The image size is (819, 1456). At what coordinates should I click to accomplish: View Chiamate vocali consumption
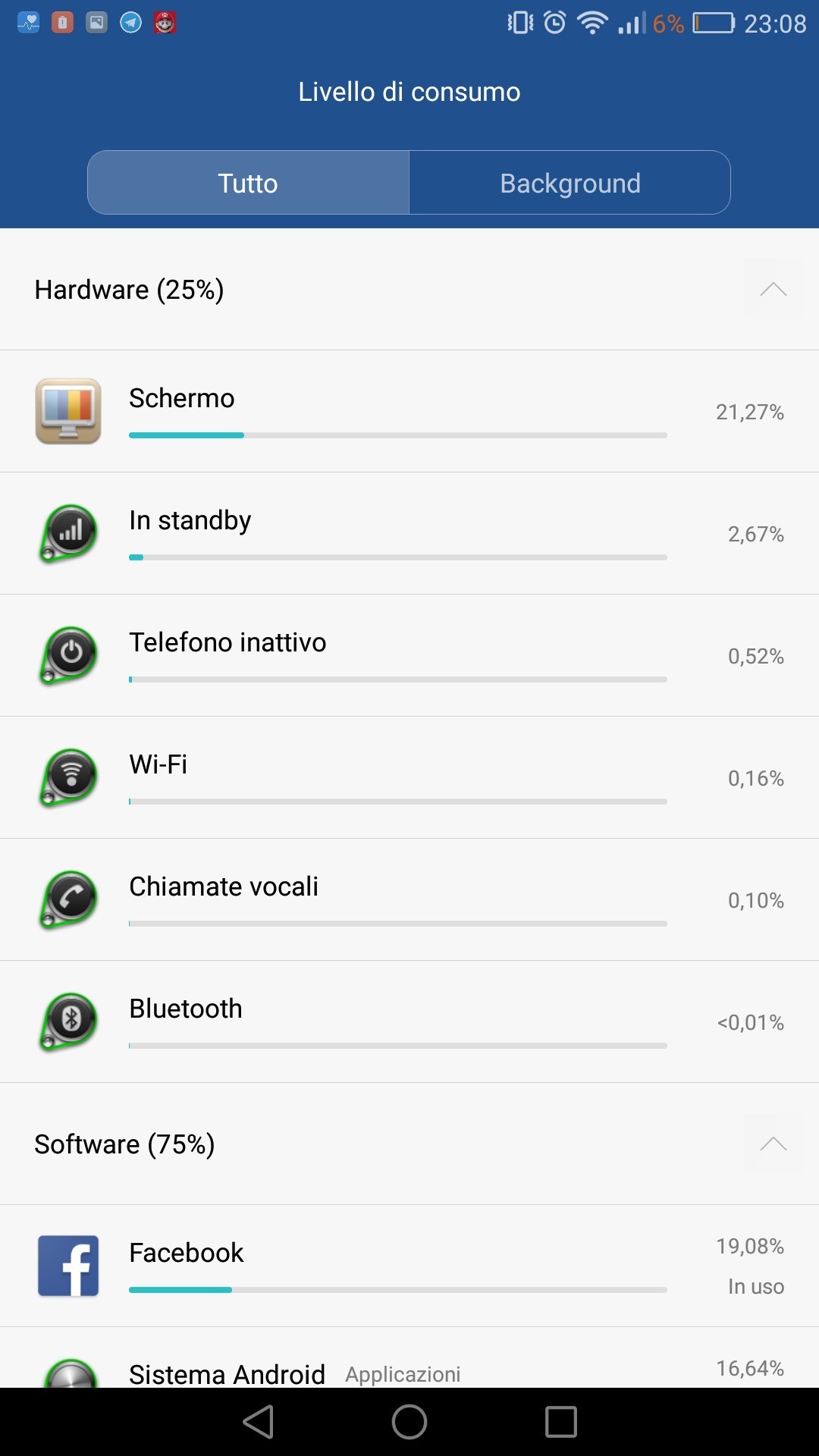click(409, 900)
